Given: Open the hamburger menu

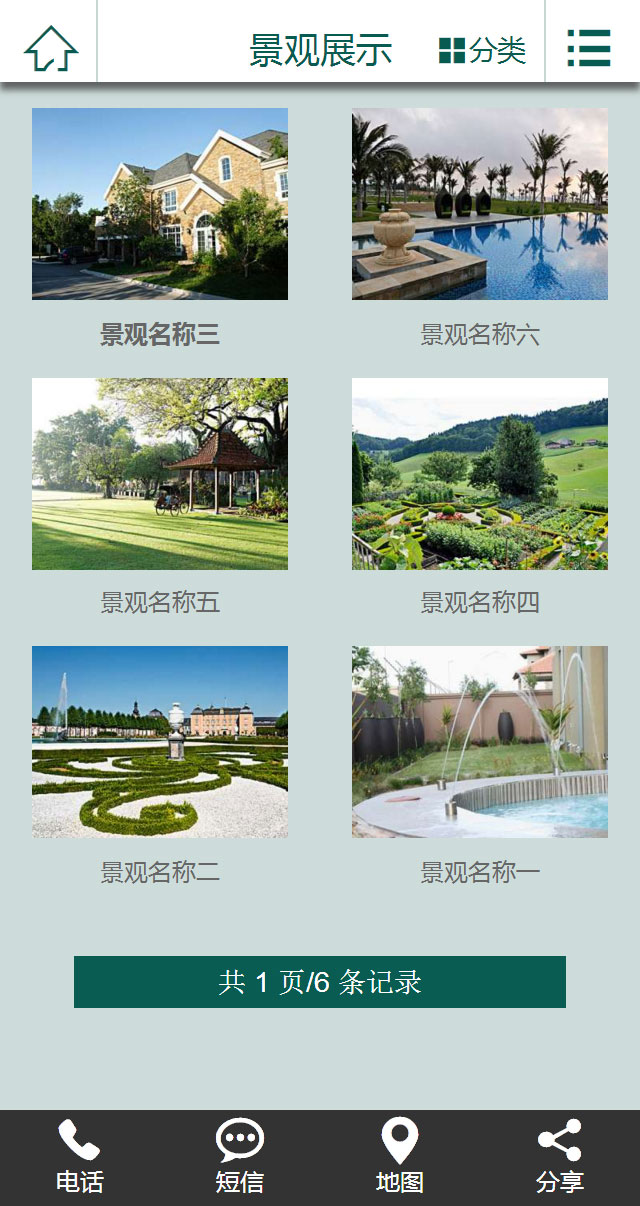Looking at the screenshot, I should 589,47.
